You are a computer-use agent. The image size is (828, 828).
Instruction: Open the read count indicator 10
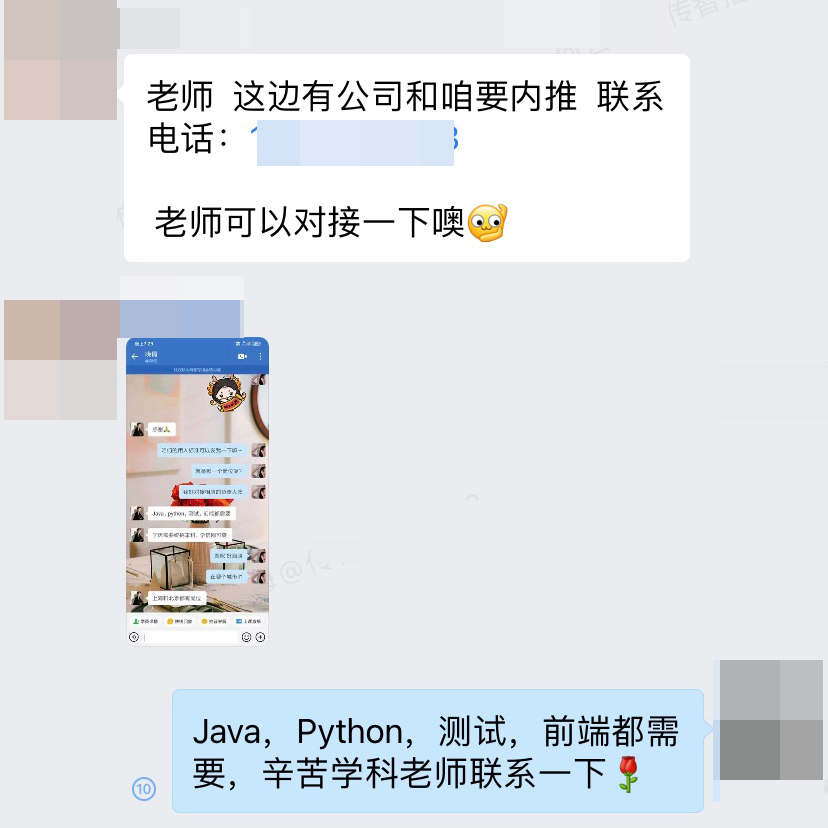[144, 789]
